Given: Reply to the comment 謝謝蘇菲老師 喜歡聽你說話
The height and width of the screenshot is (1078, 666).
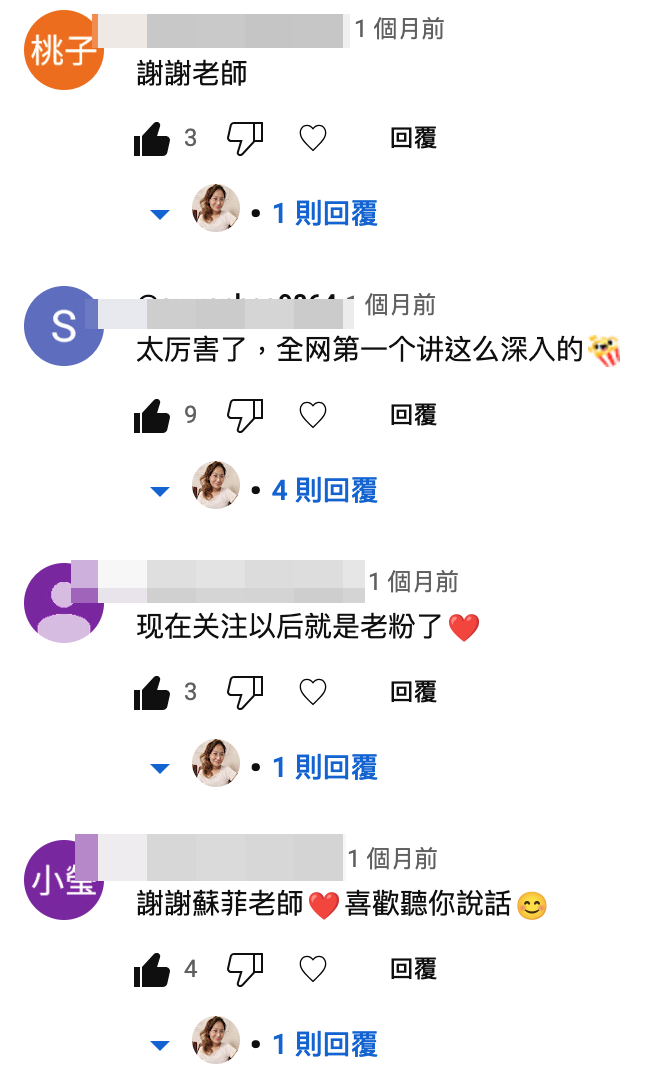Looking at the screenshot, I should tap(414, 969).
